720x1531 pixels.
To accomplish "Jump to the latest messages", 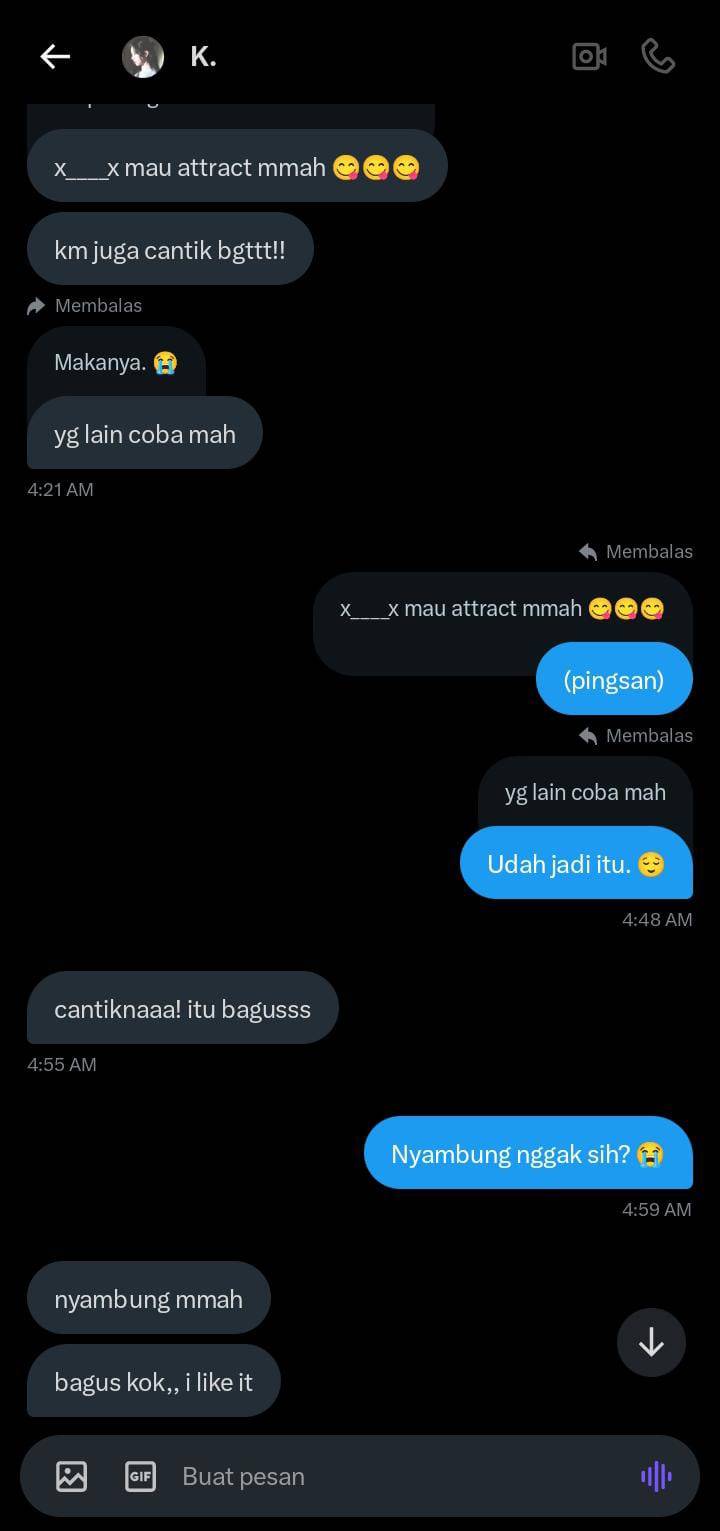I will click(x=651, y=1342).
